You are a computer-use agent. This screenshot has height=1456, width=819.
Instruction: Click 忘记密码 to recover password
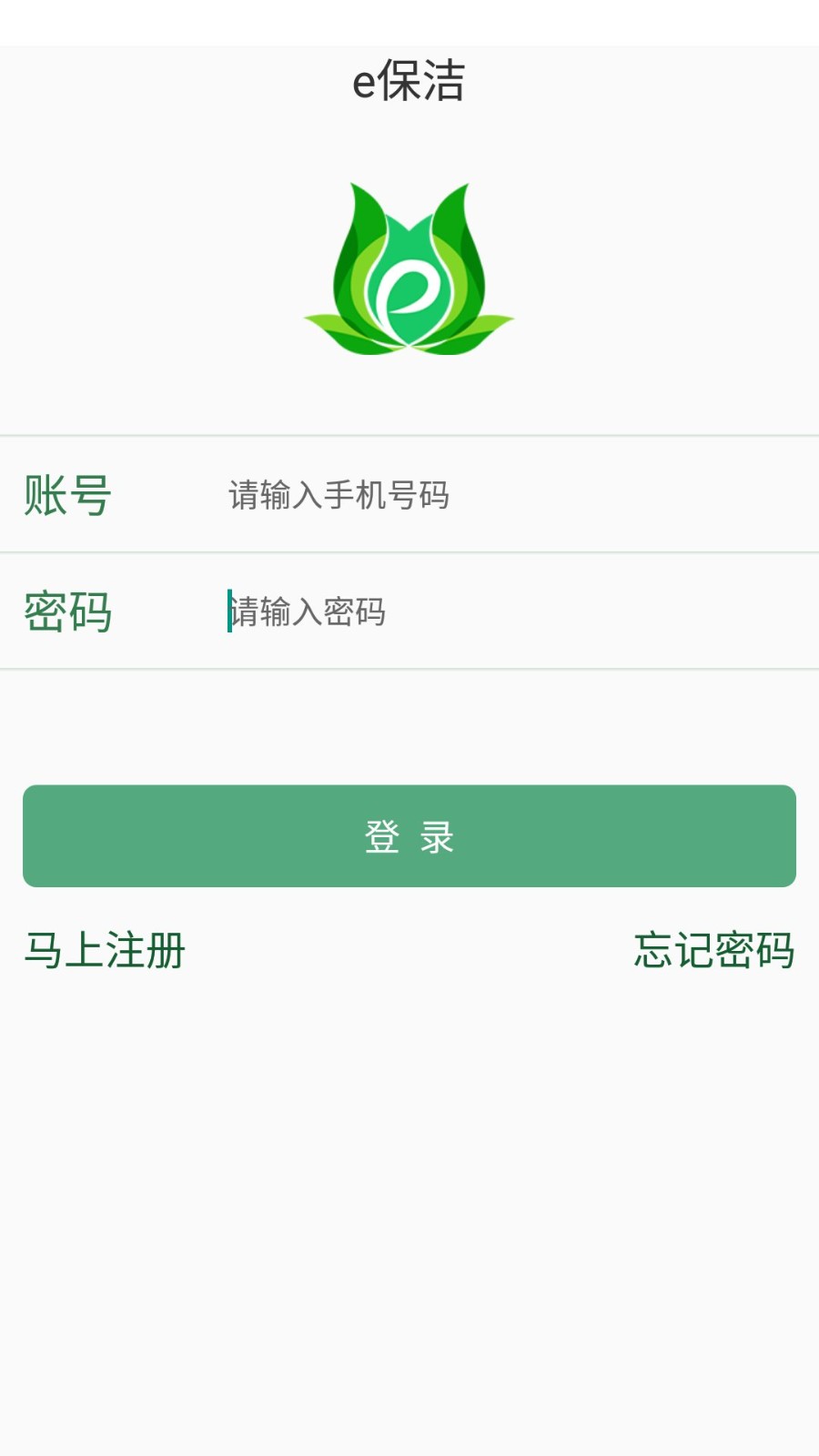714,952
